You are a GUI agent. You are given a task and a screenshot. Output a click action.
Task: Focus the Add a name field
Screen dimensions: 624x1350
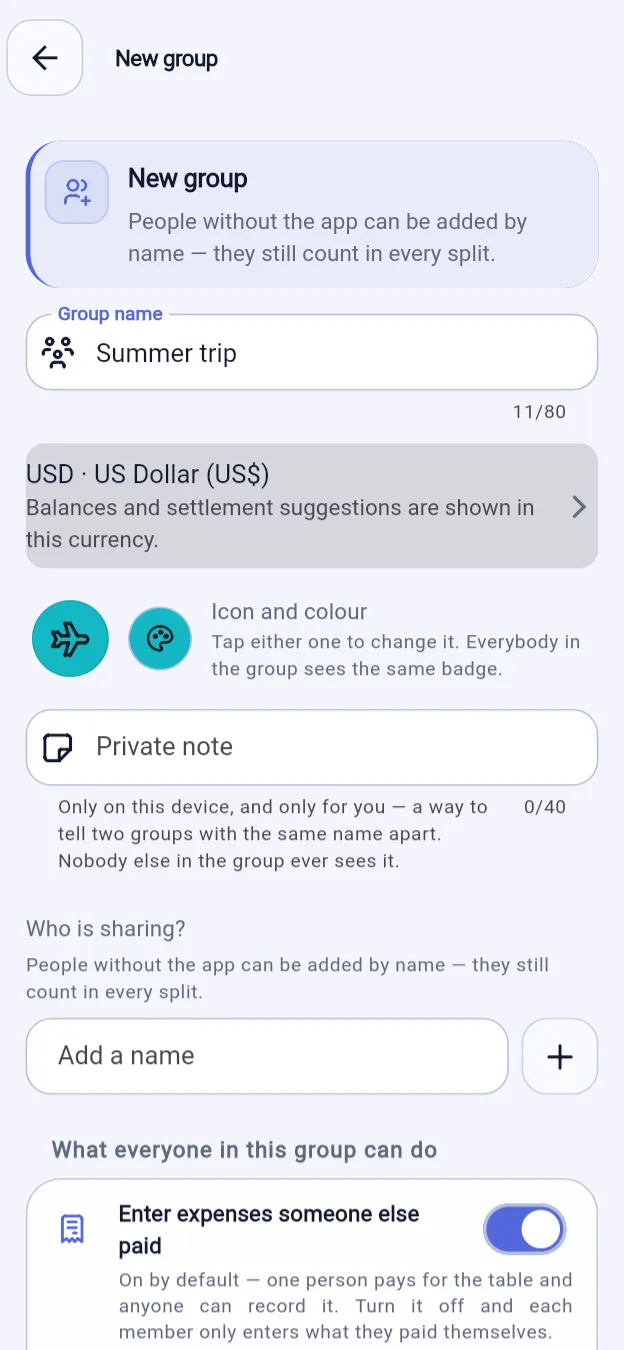tap(267, 1056)
